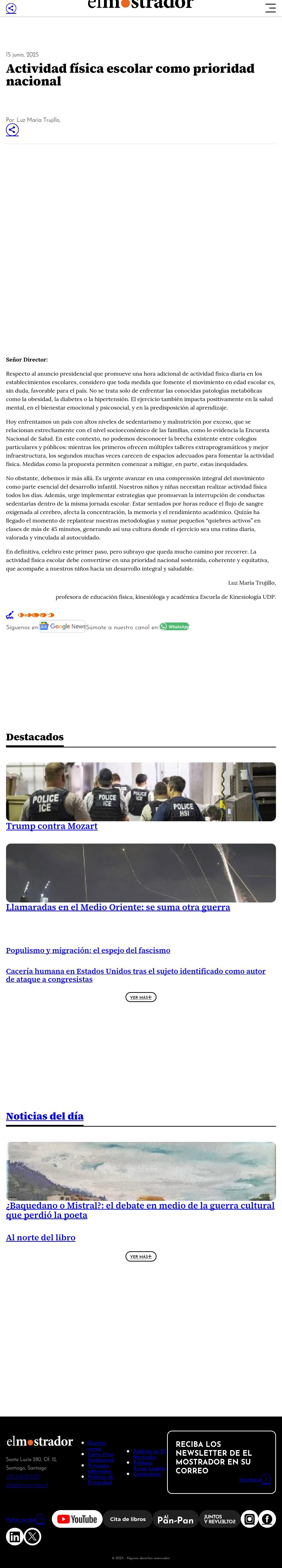This screenshot has height=1568, width=282.
Task: Visit the Facebook page
Action: (268, 1519)
